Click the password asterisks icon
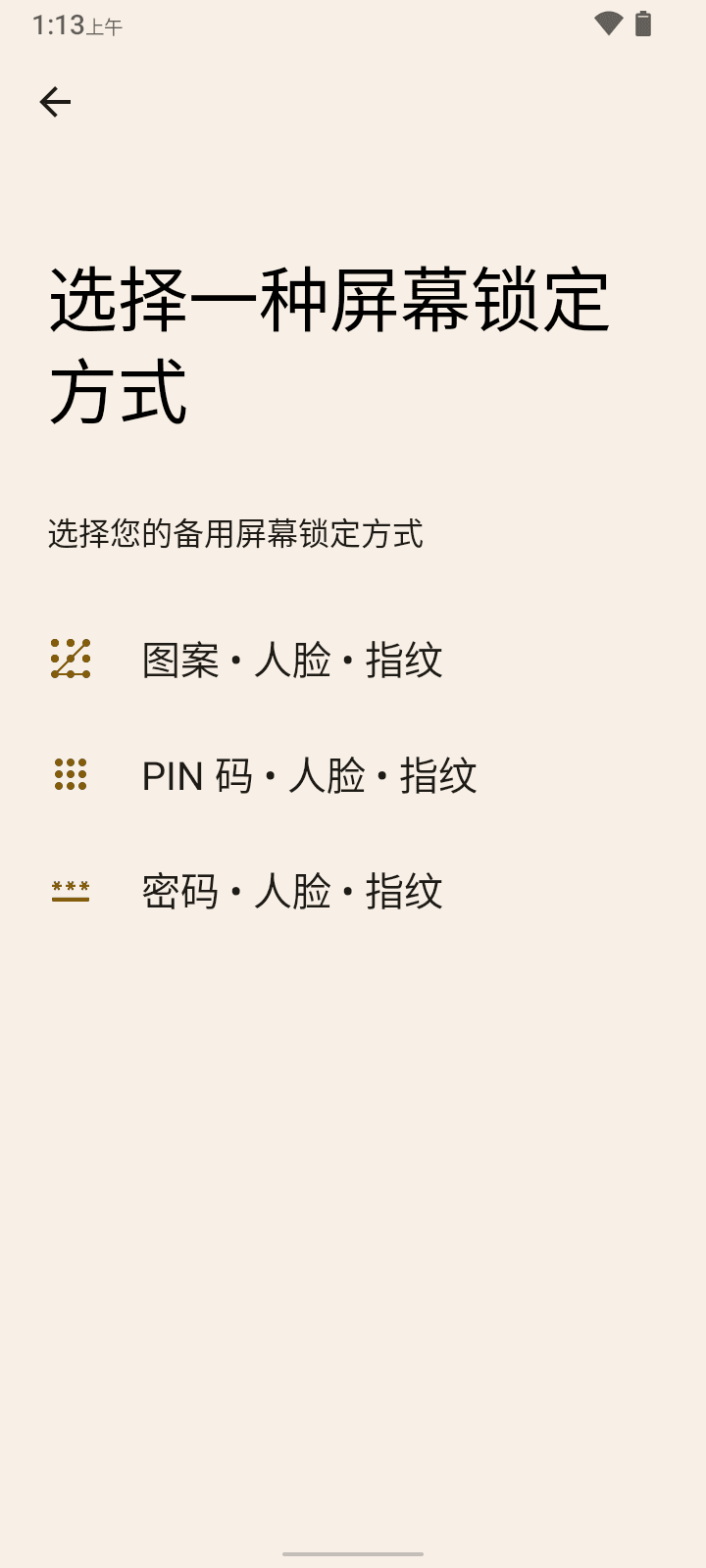The image size is (706, 1568). [71, 890]
